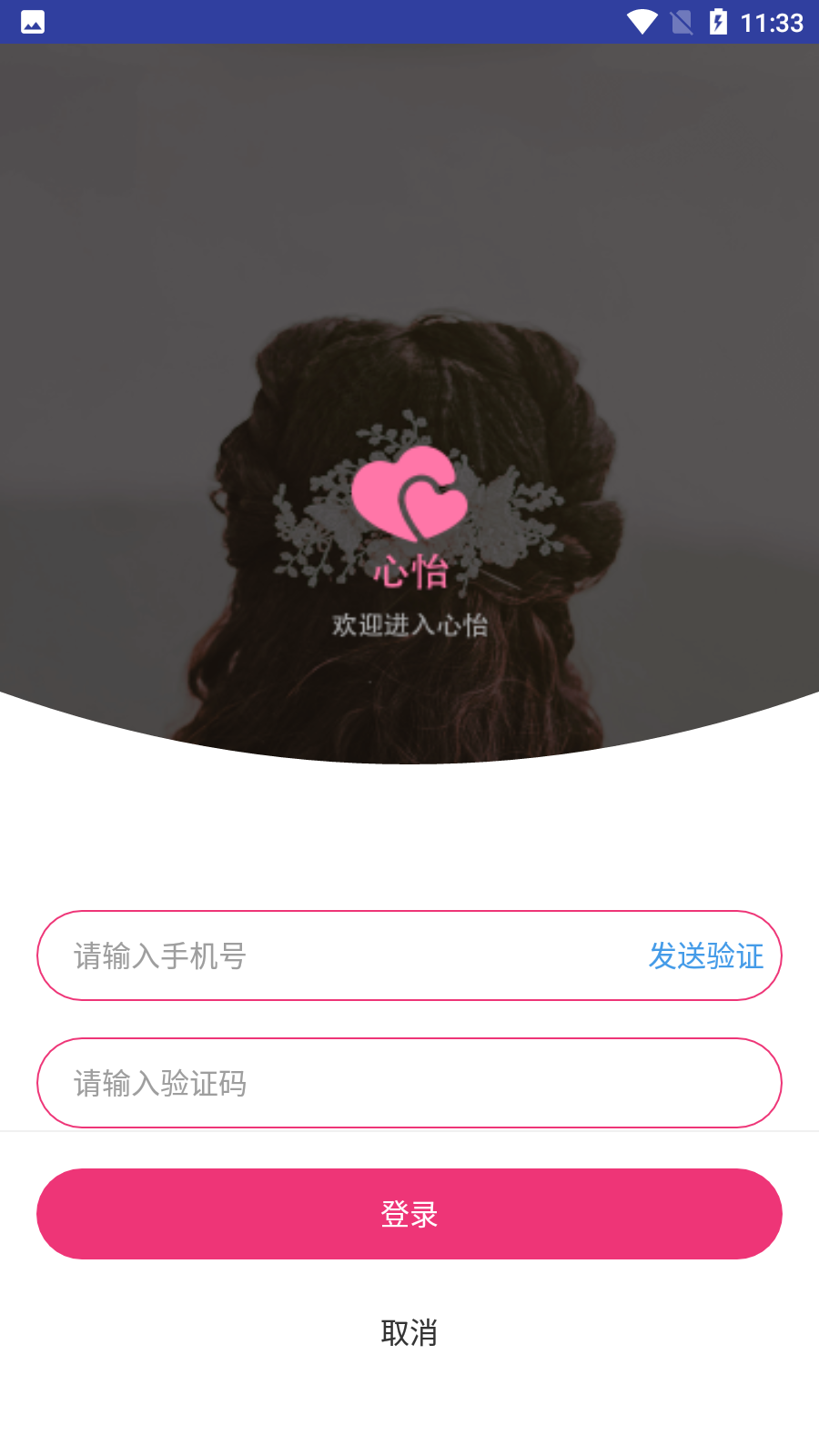
Task: Tap the blank area below the cancel button
Action: pos(409,1410)
